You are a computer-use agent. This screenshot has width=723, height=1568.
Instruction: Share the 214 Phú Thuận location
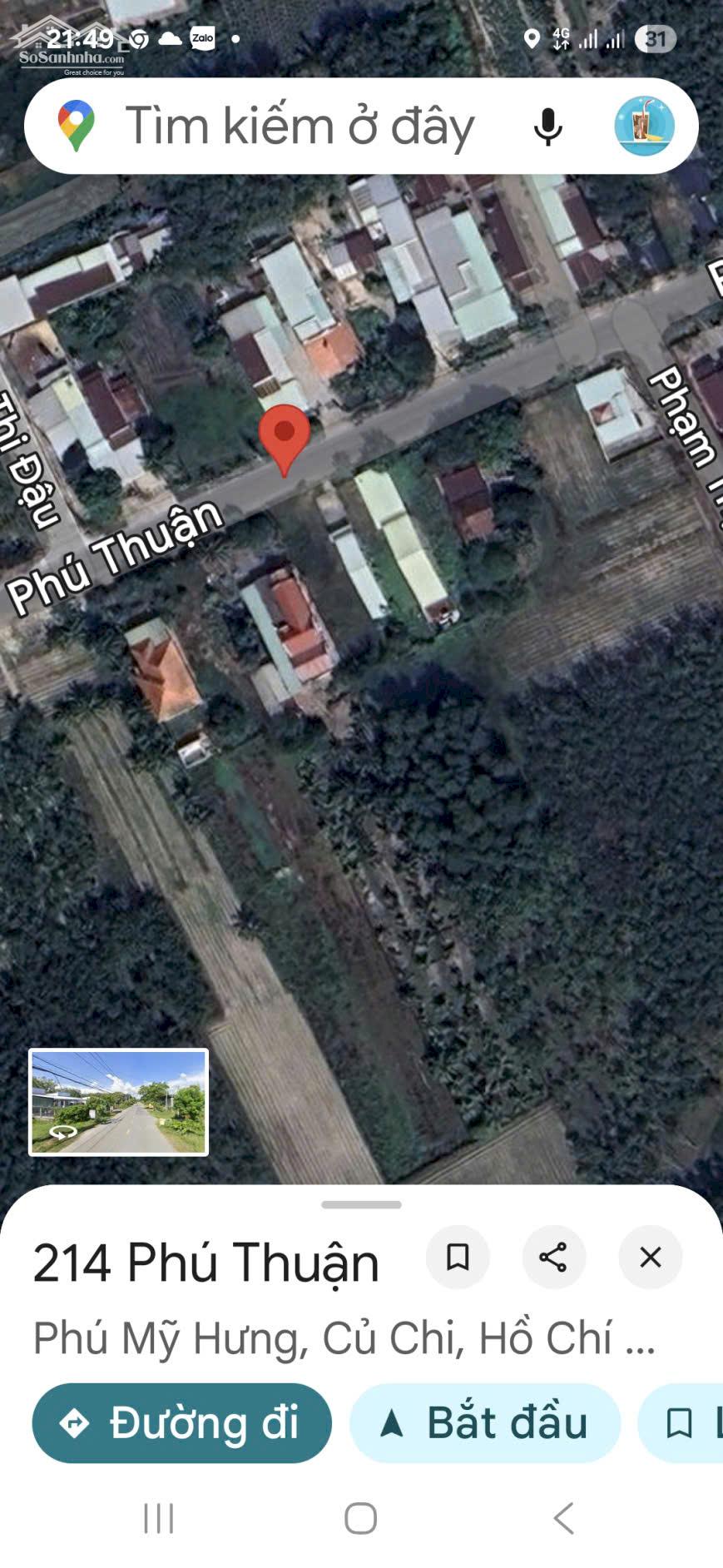(553, 1257)
